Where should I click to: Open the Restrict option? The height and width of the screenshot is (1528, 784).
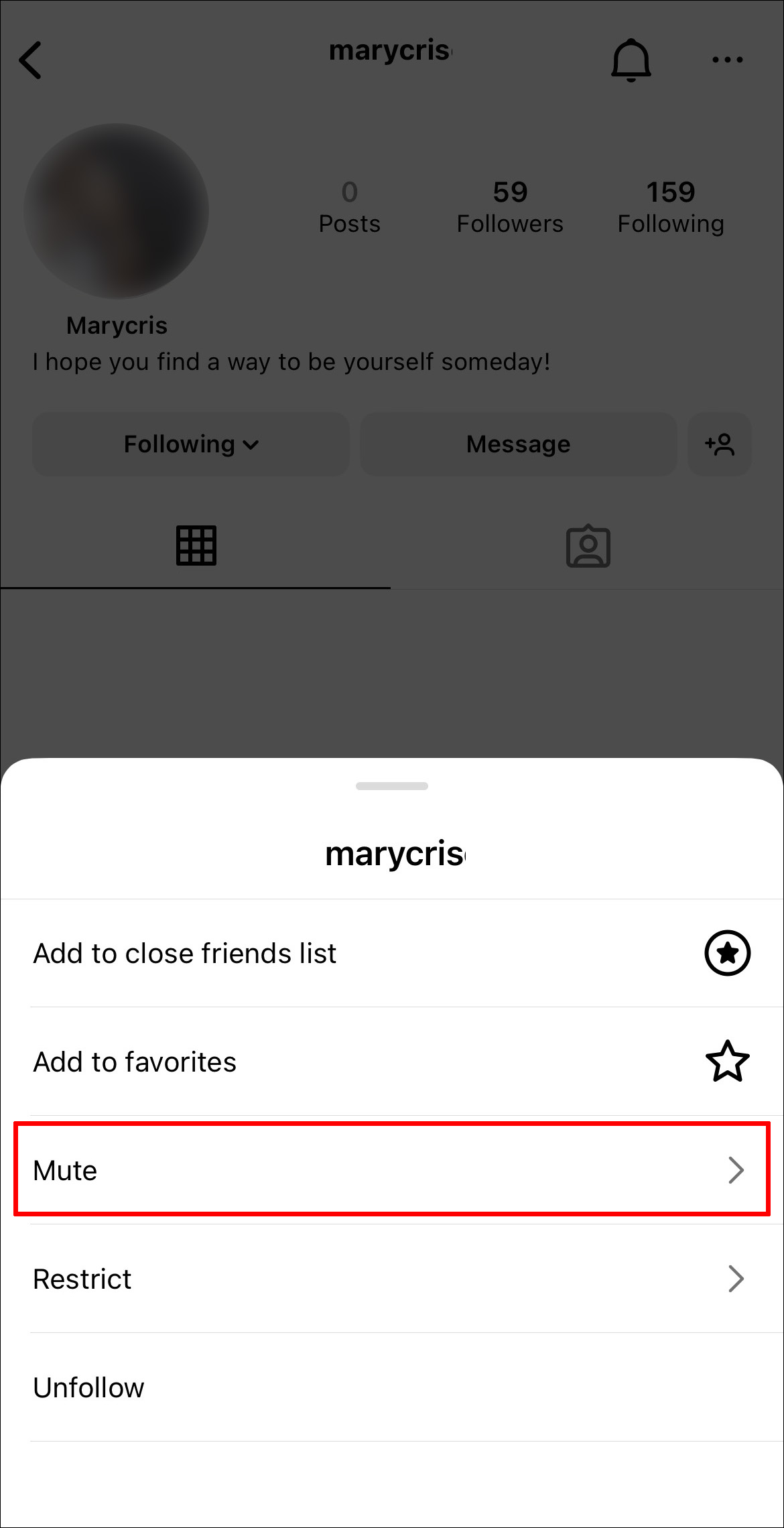coord(391,1279)
